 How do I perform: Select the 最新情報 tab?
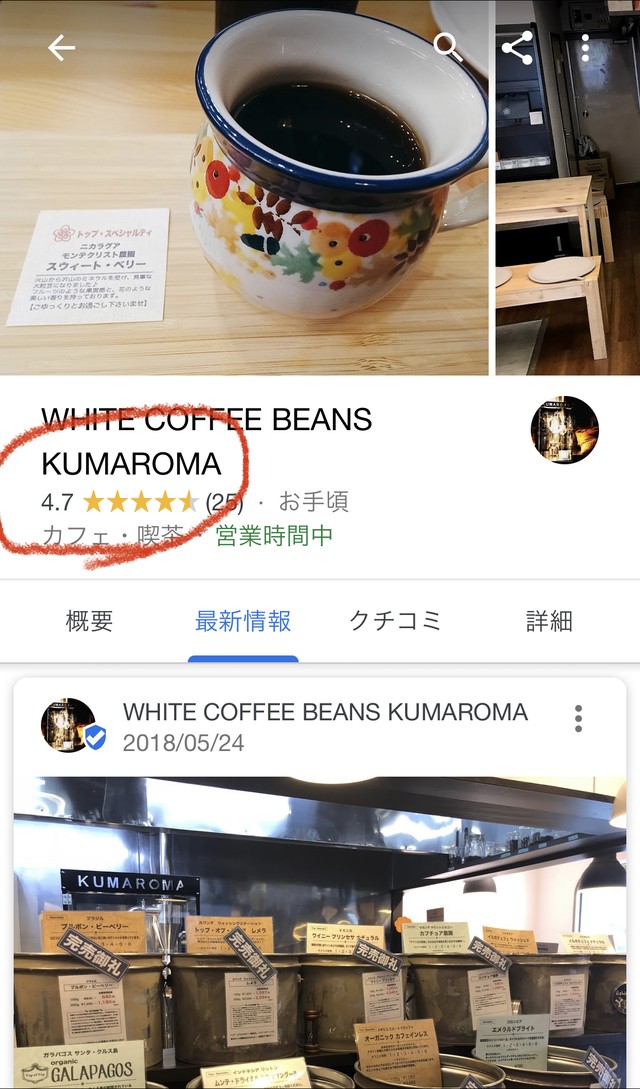[243, 621]
